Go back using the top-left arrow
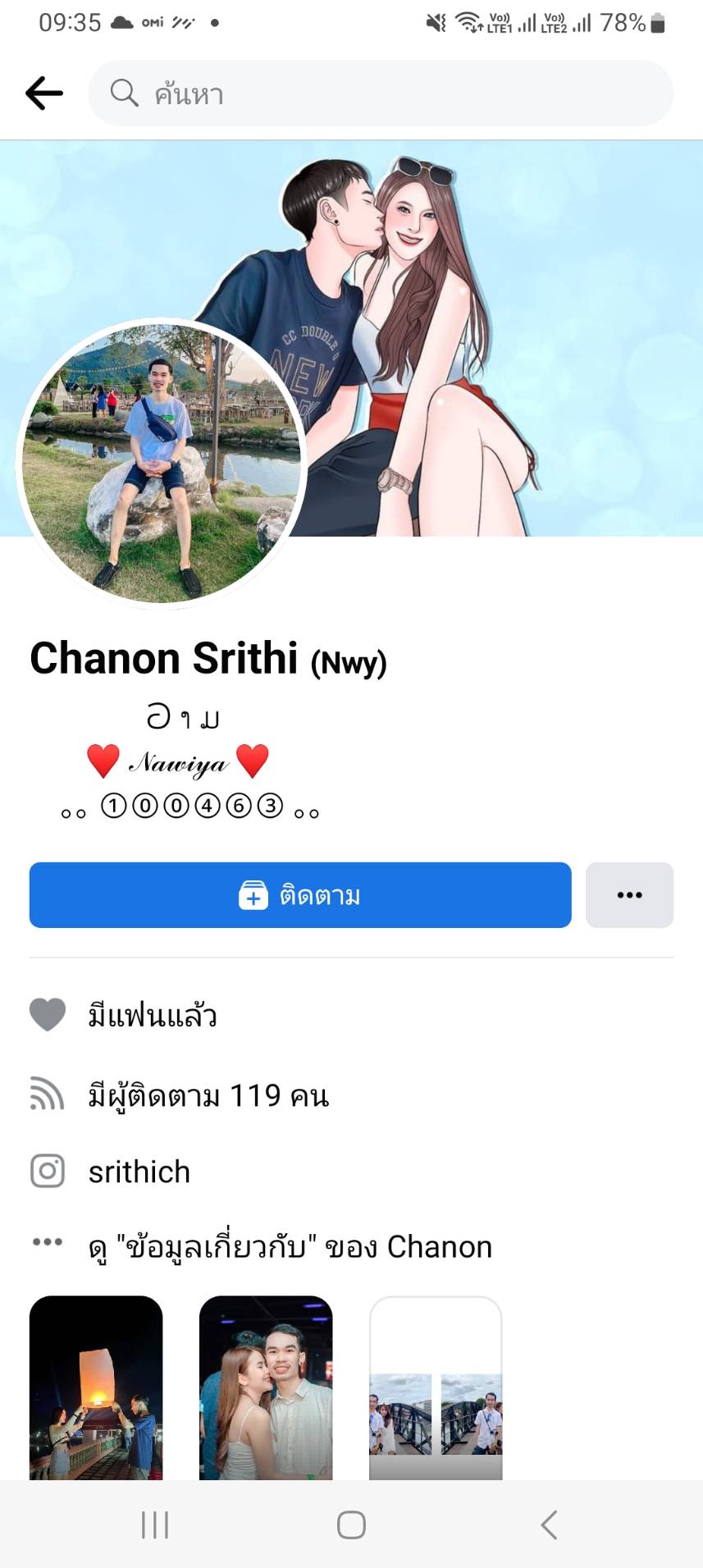The width and height of the screenshot is (703, 1568). click(44, 94)
